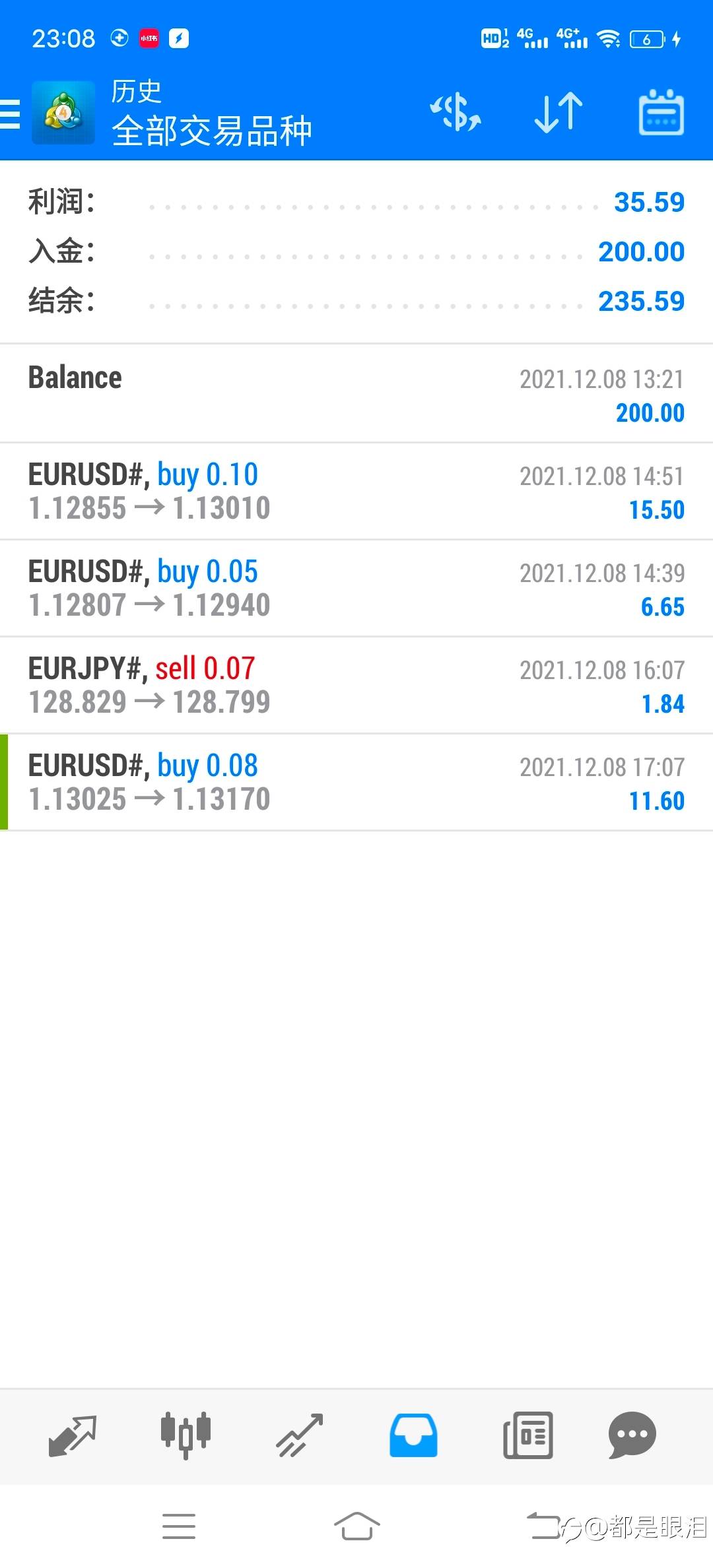Switch to the candlestick Chart tab
This screenshot has height=1568, width=713.
tap(186, 1435)
